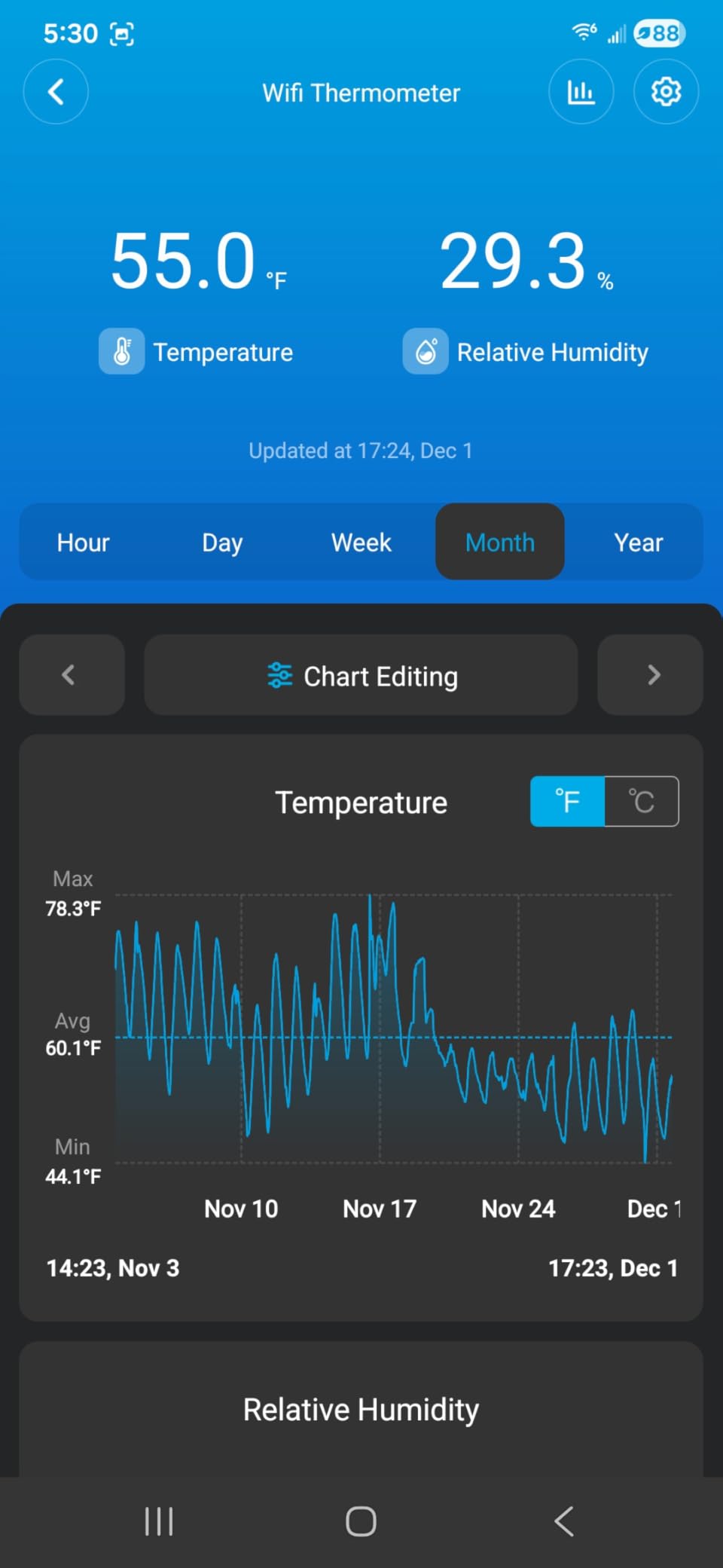The width and height of the screenshot is (723, 1568).
Task: Open the bar chart statistics icon
Action: coord(581,91)
